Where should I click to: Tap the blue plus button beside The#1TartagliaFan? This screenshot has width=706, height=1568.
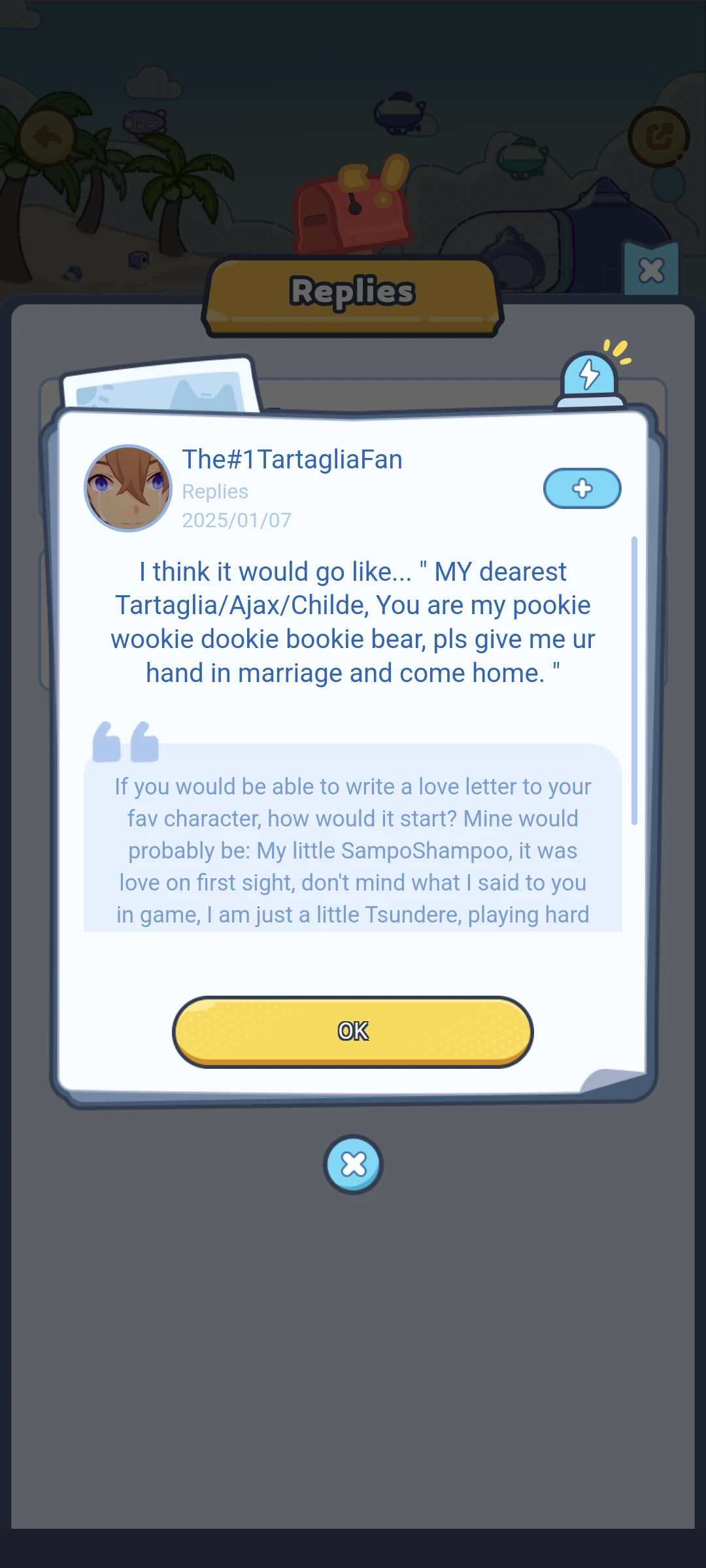(x=582, y=488)
